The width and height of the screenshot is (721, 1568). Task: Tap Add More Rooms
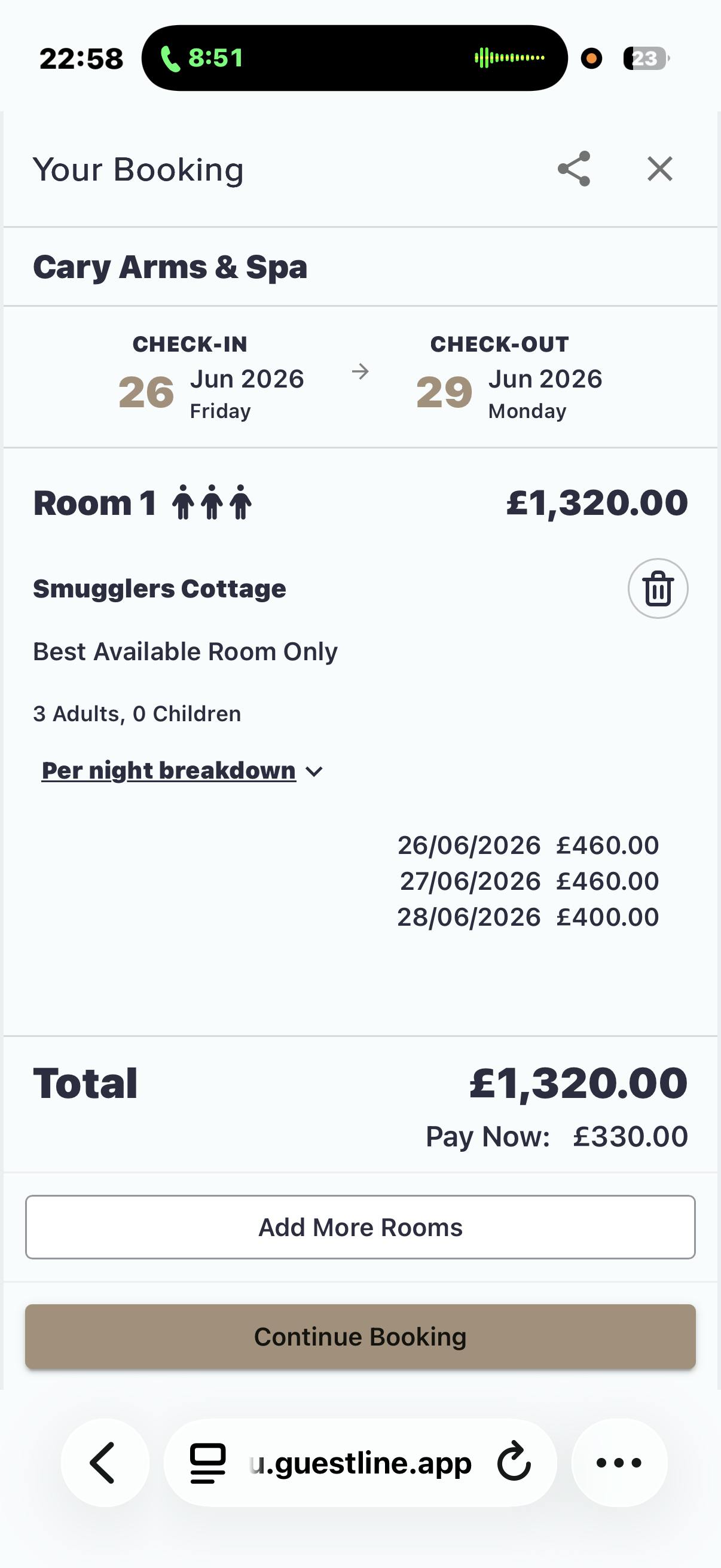coord(360,1227)
